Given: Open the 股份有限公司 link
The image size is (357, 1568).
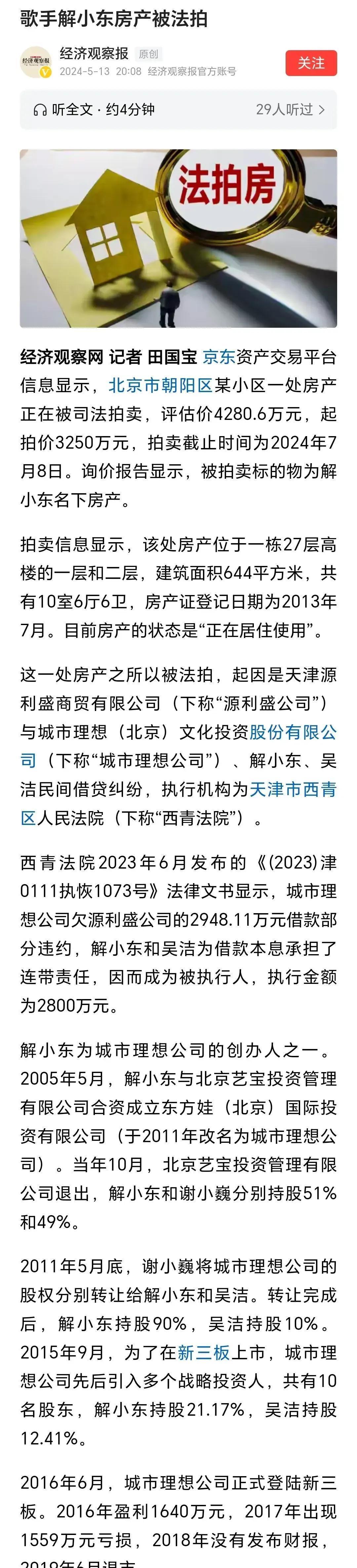Looking at the screenshot, I should (293, 732).
